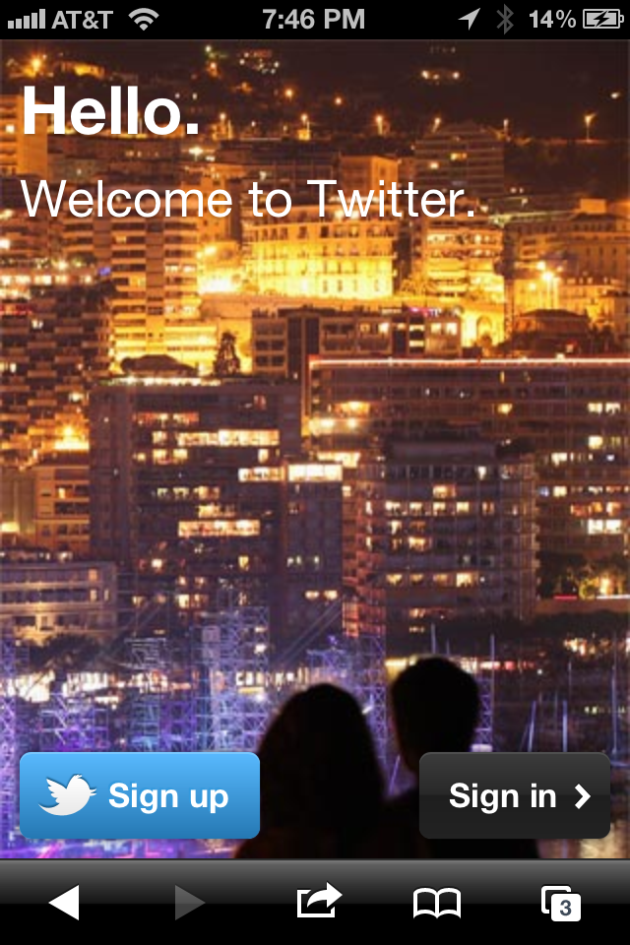Open the bookmarks book icon
Image resolution: width=630 pixels, height=945 pixels.
[x=437, y=903]
